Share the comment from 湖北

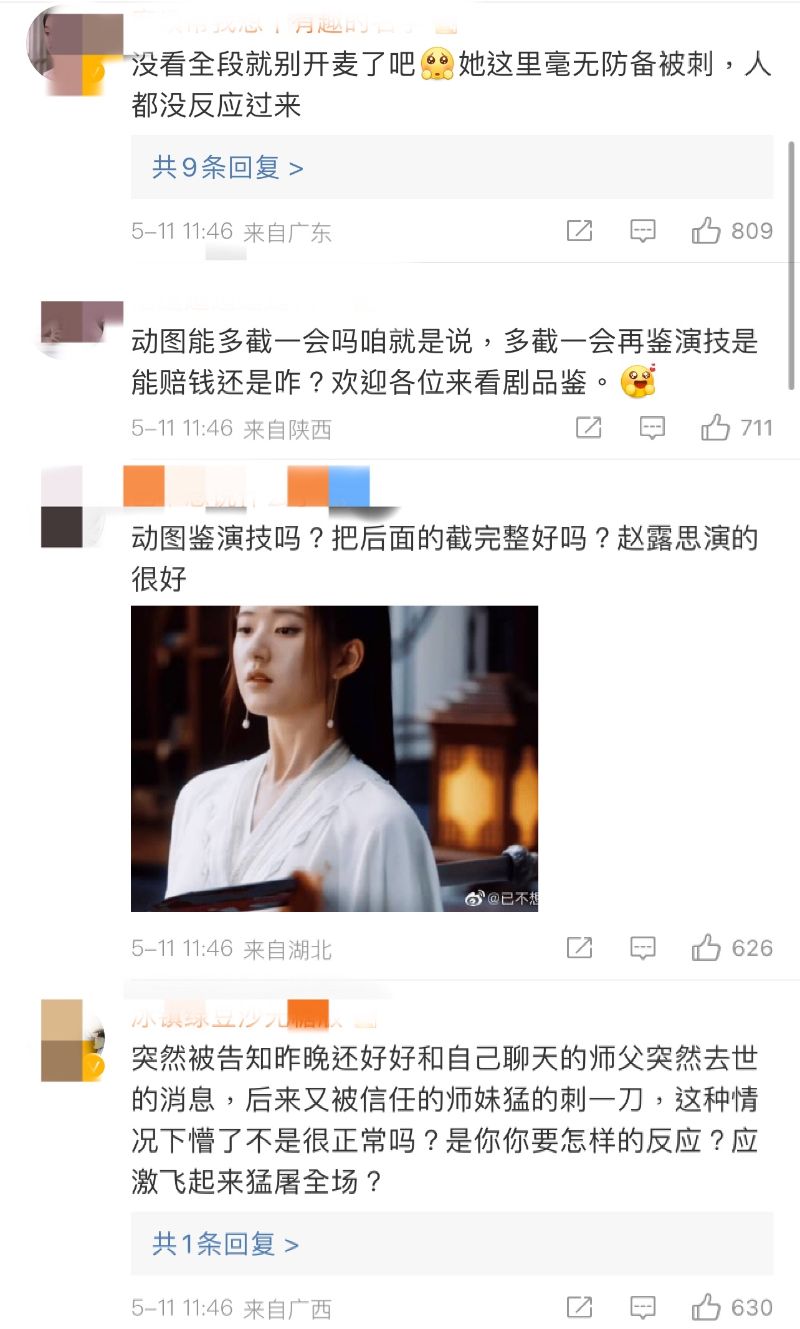click(x=579, y=947)
